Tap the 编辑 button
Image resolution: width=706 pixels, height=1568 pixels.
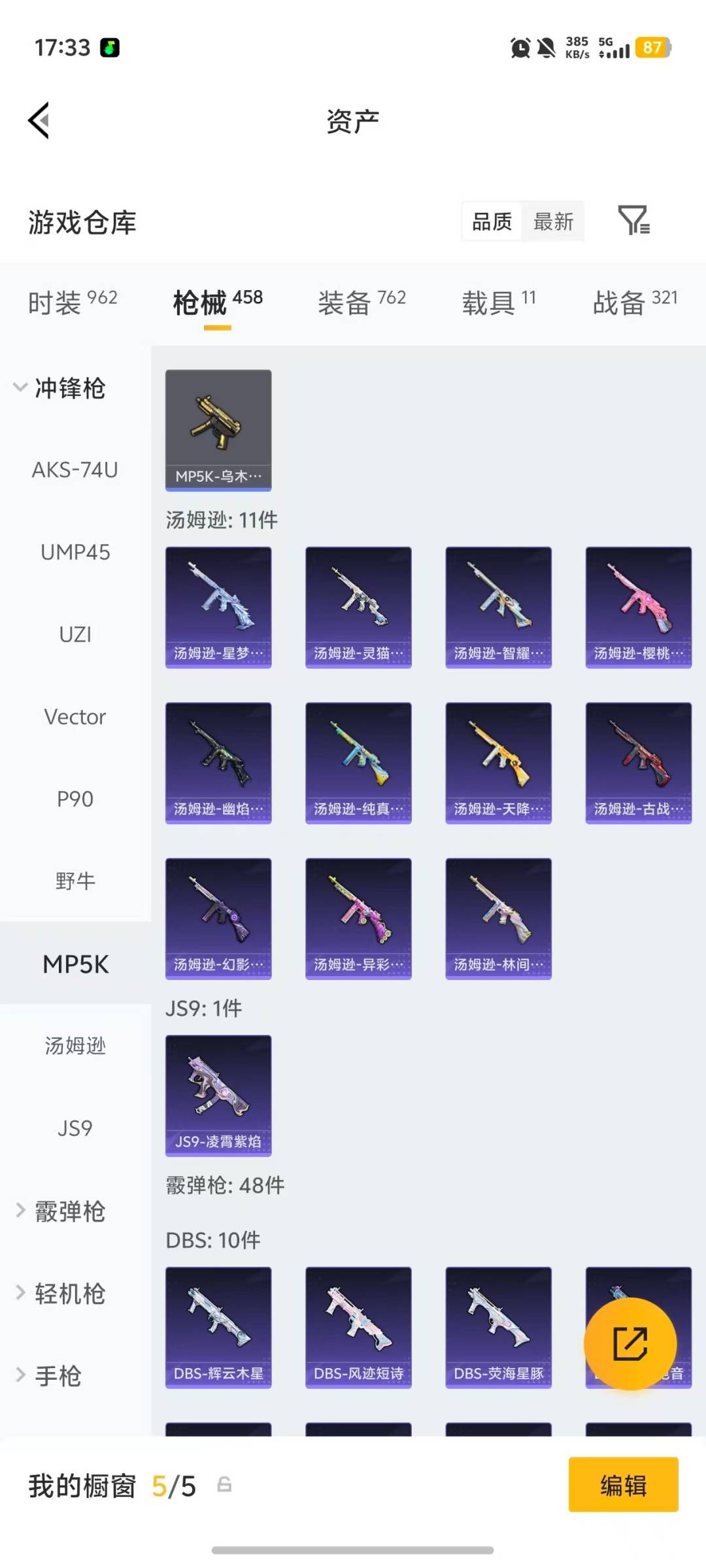pyautogui.click(x=622, y=1485)
